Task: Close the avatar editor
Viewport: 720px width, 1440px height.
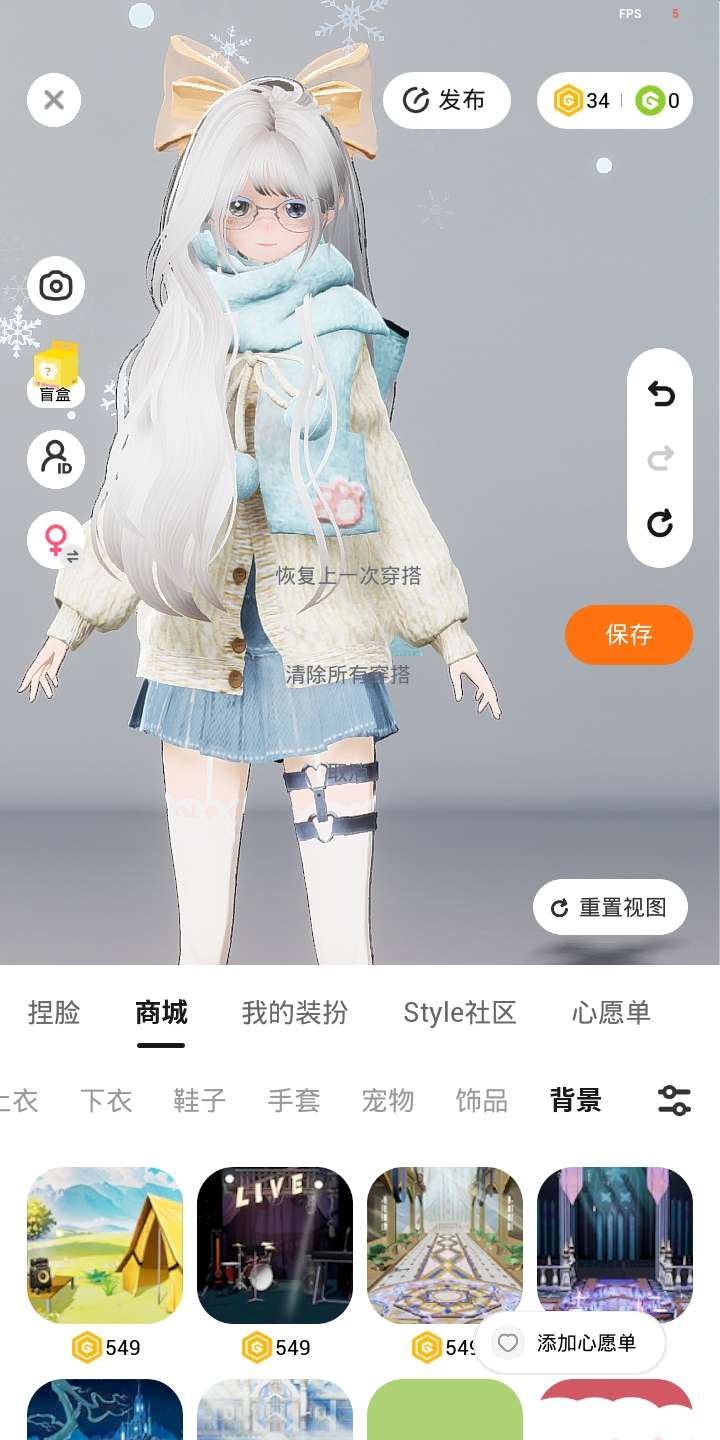Action: 54,100
